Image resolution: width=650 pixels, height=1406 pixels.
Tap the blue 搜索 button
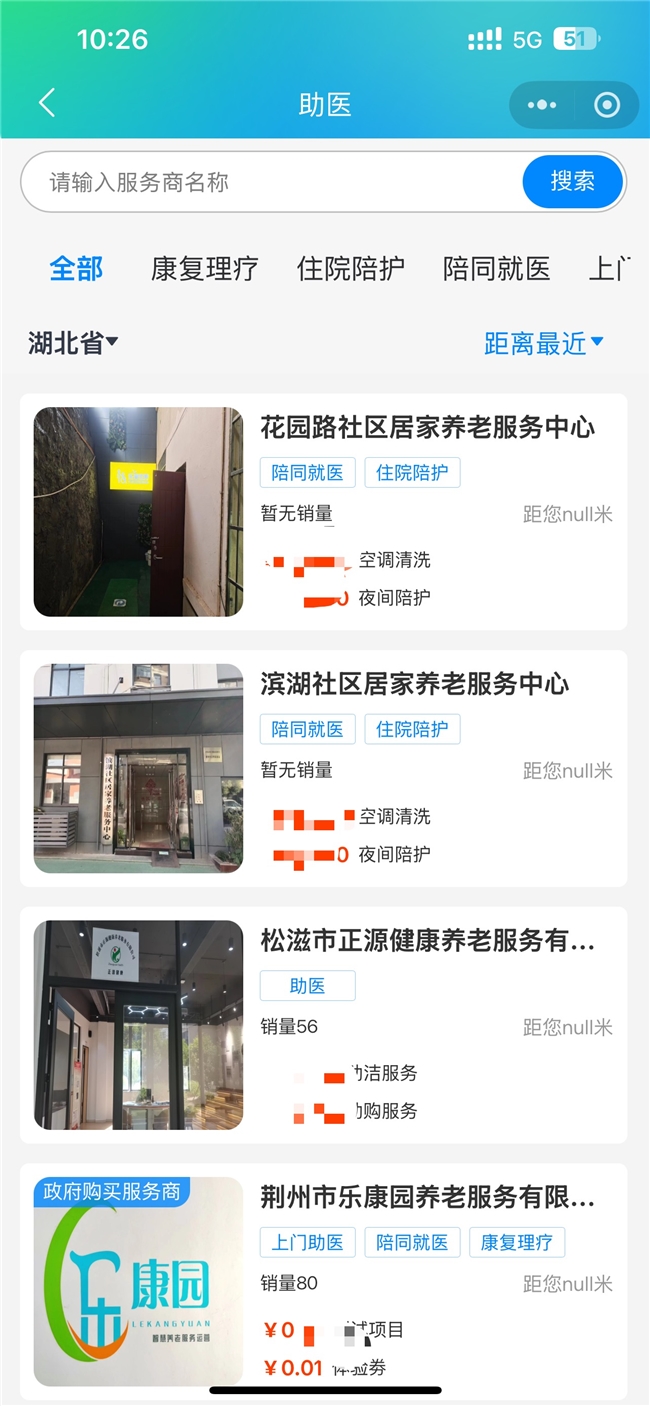coord(572,182)
